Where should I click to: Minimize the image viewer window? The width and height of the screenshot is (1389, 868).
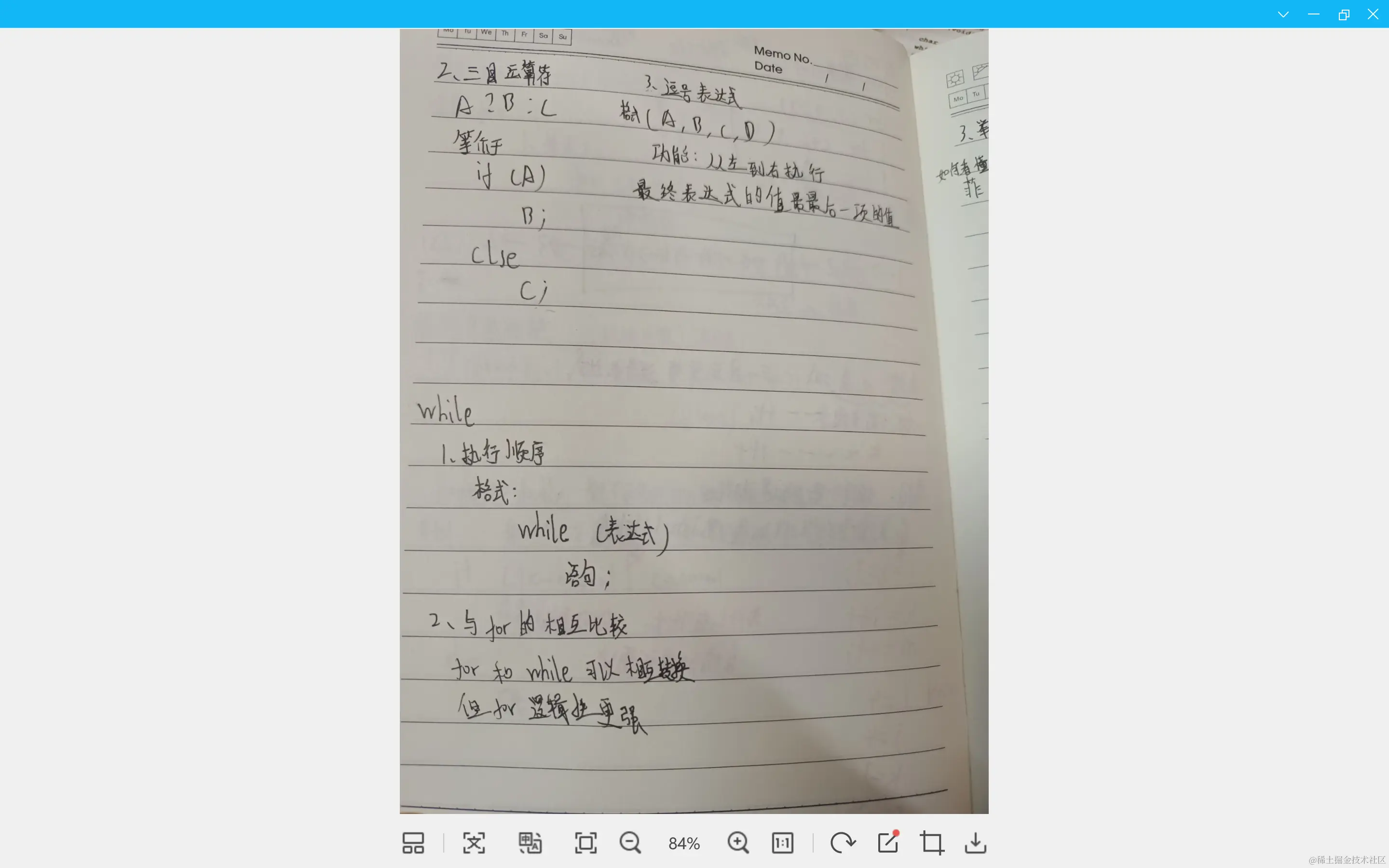click(x=1313, y=14)
